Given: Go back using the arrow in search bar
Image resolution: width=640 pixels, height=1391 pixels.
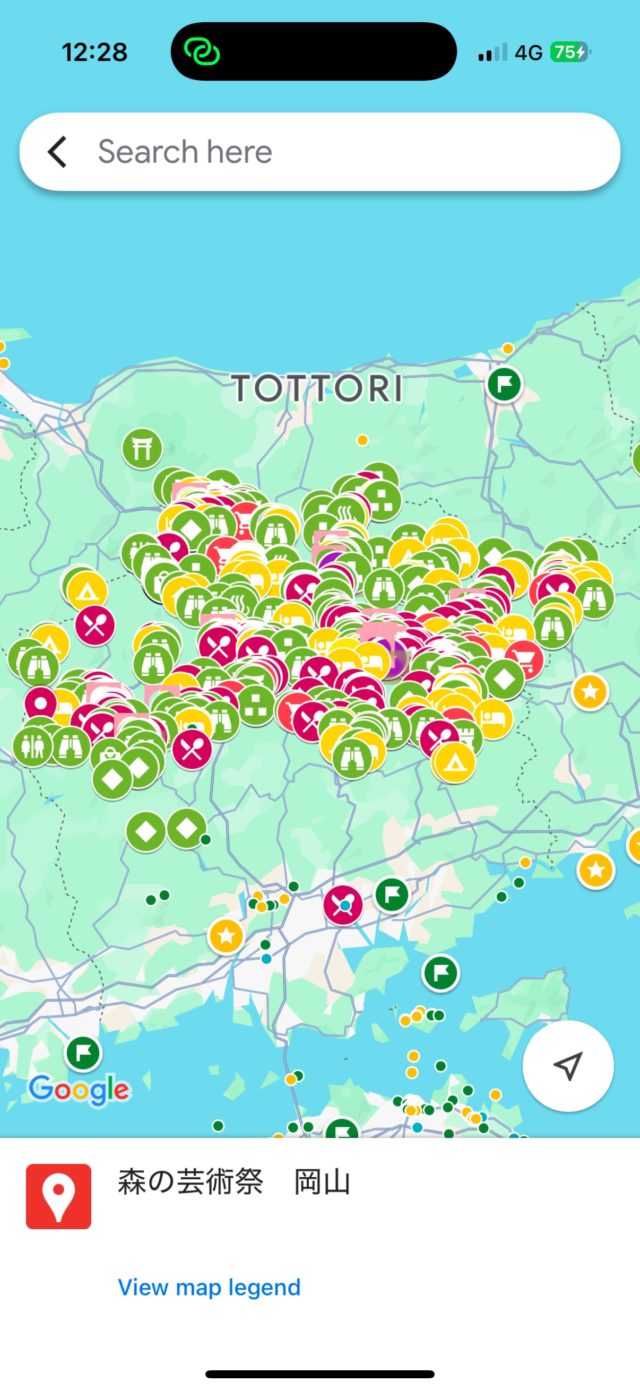Looking at the screenshot, I should pos(58,152).
